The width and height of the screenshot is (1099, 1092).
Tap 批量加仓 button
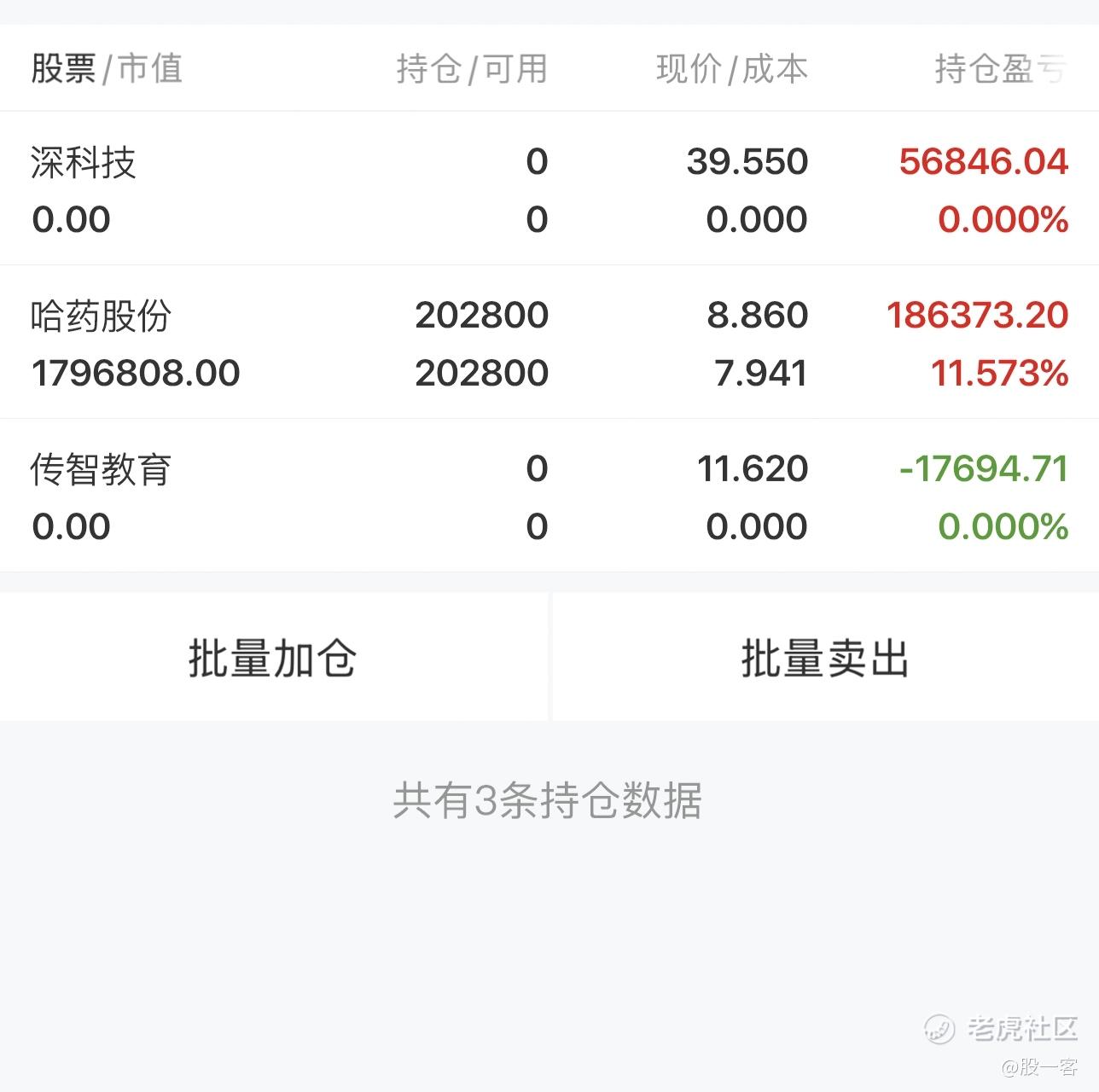[273, 658]
